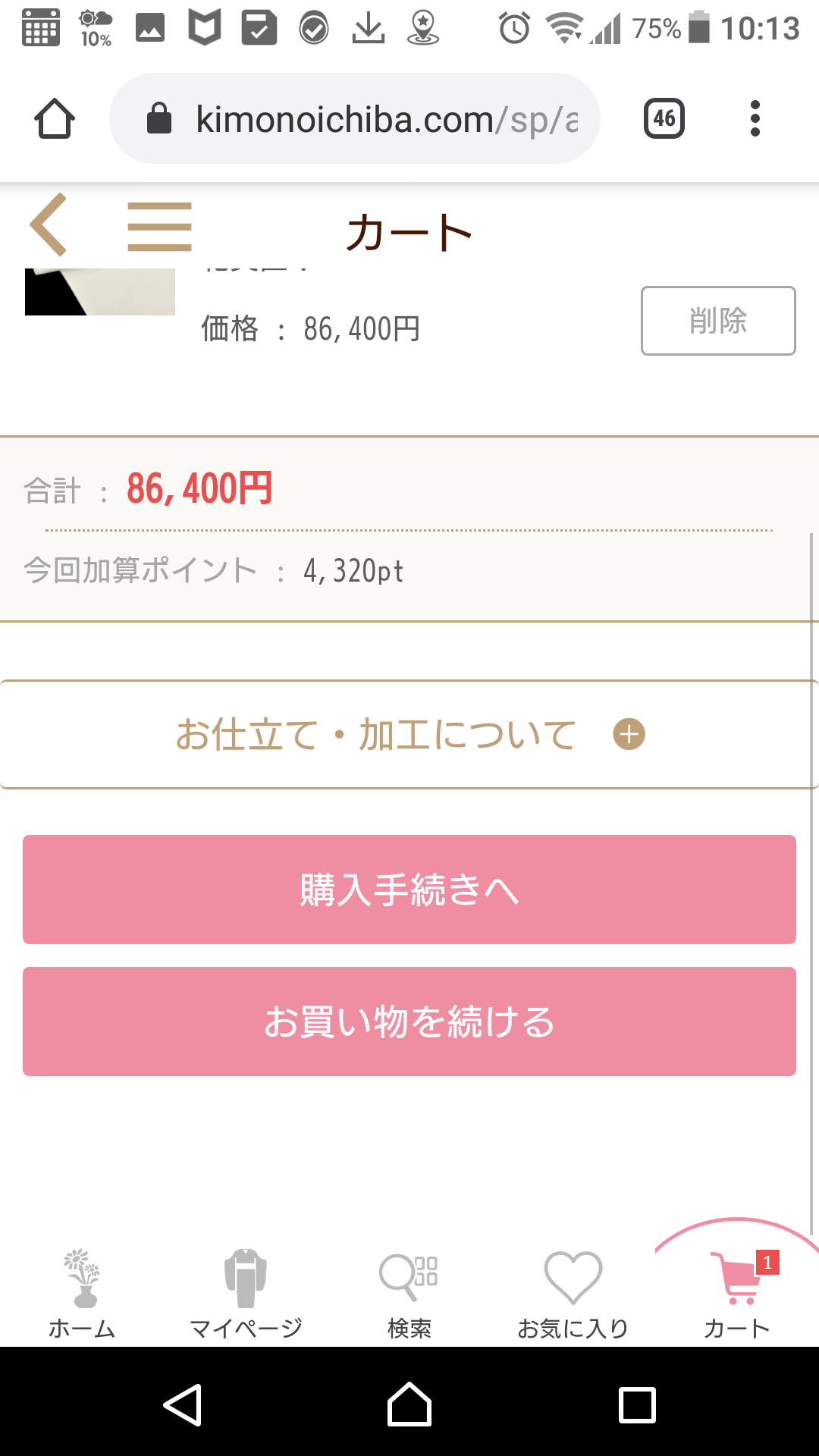
Task: Tap the browser home icon
Action: point(55,118)
